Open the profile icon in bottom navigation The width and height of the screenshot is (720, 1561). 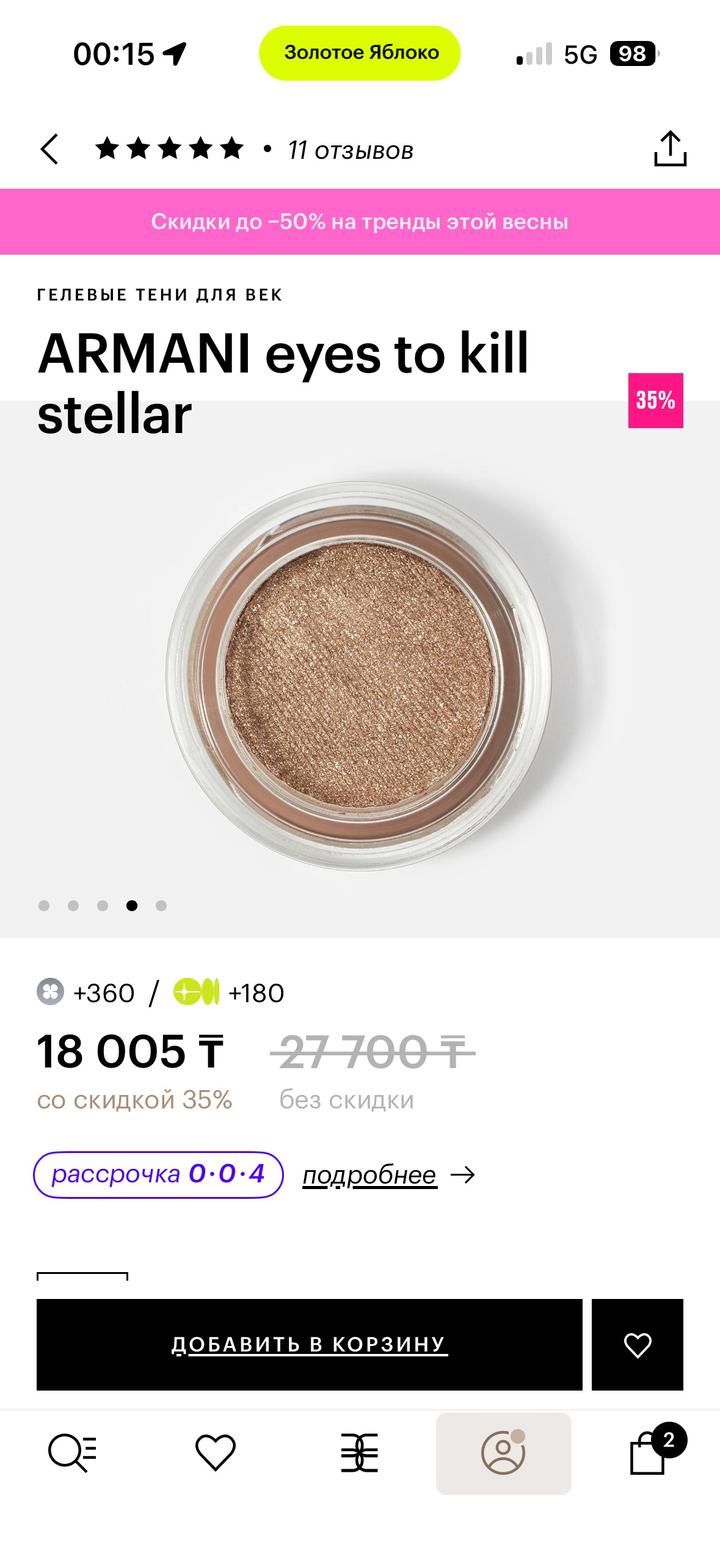tap(504, 1455)
